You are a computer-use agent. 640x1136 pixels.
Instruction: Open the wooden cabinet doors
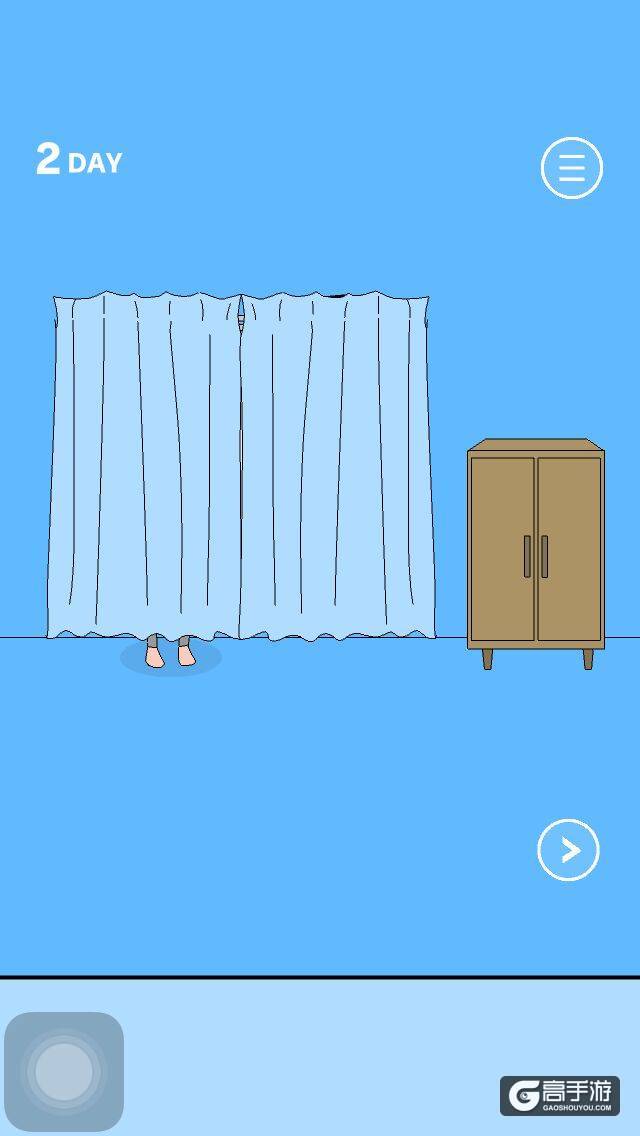[536, 548]
